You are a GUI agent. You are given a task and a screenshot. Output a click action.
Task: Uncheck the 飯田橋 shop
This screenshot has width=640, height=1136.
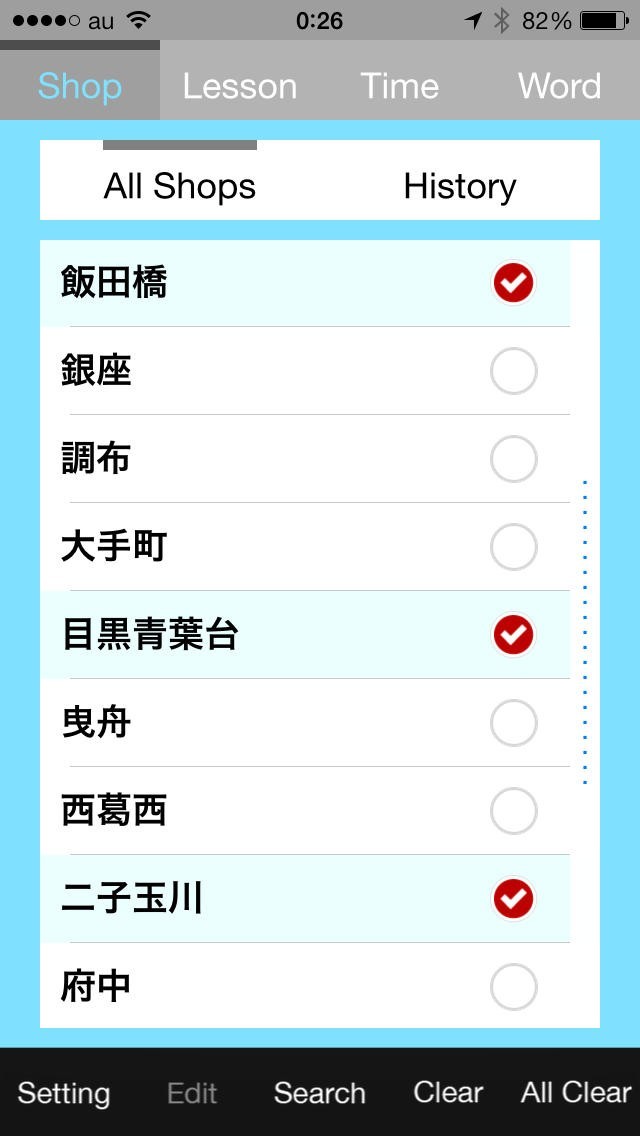513,283
